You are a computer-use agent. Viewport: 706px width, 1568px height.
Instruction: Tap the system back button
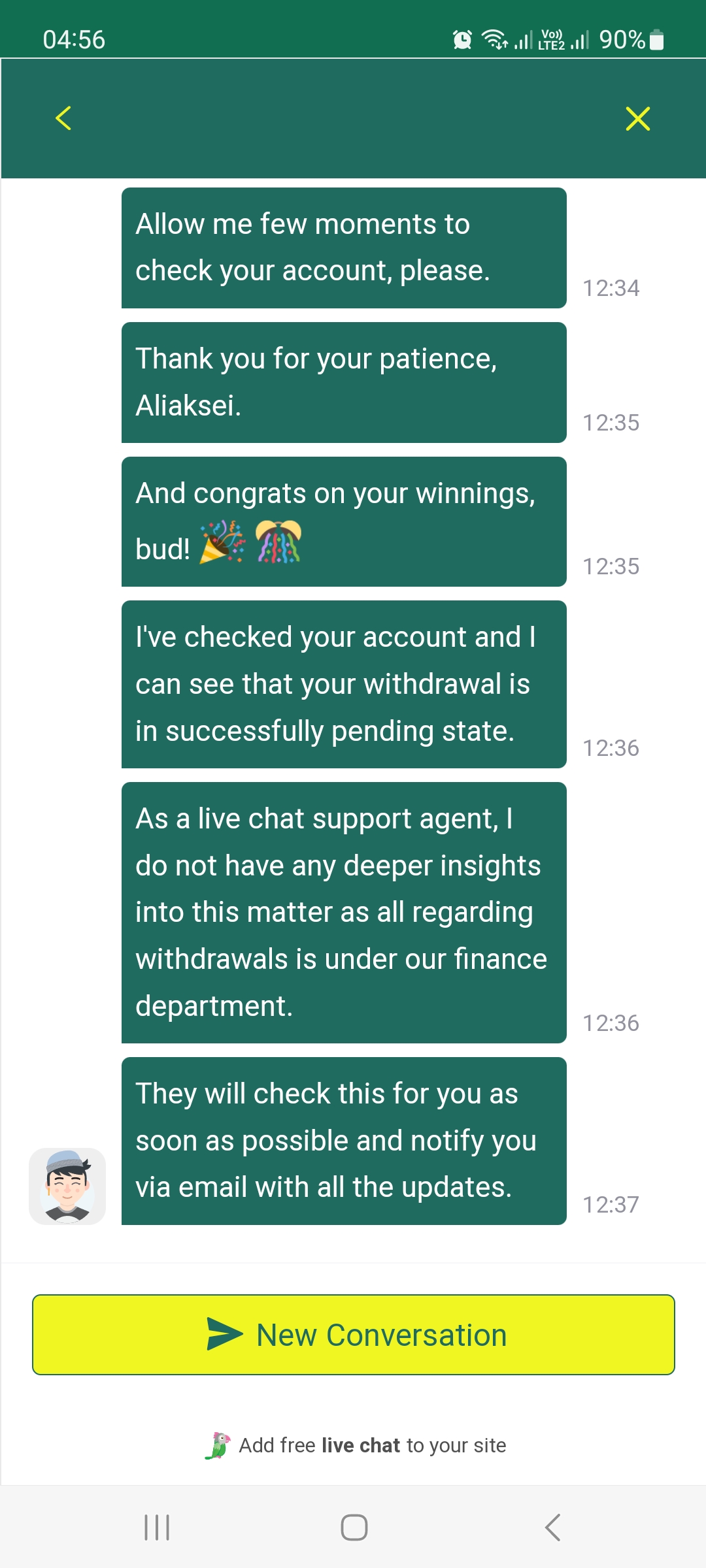tap(552, 1527)
